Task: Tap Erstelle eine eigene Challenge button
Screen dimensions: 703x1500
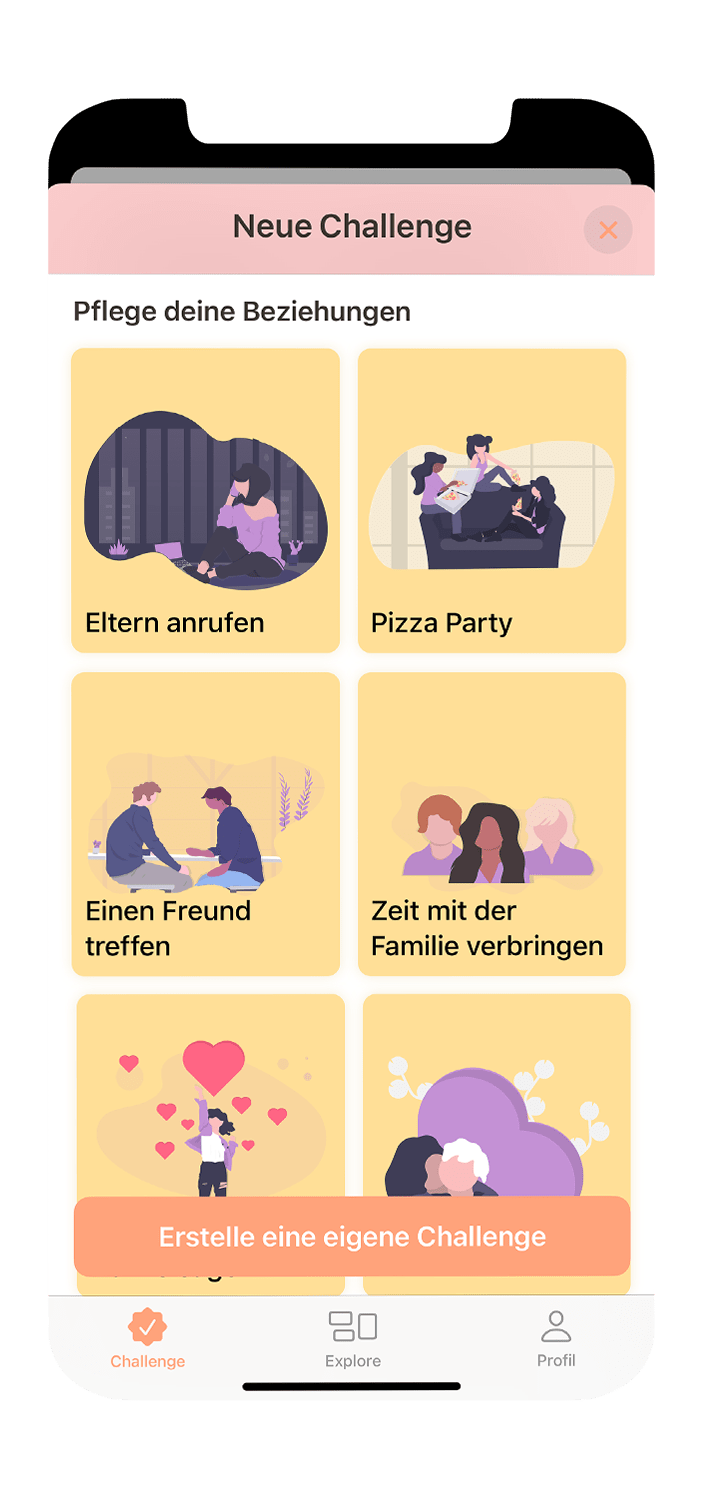Action: [352, 1236]
